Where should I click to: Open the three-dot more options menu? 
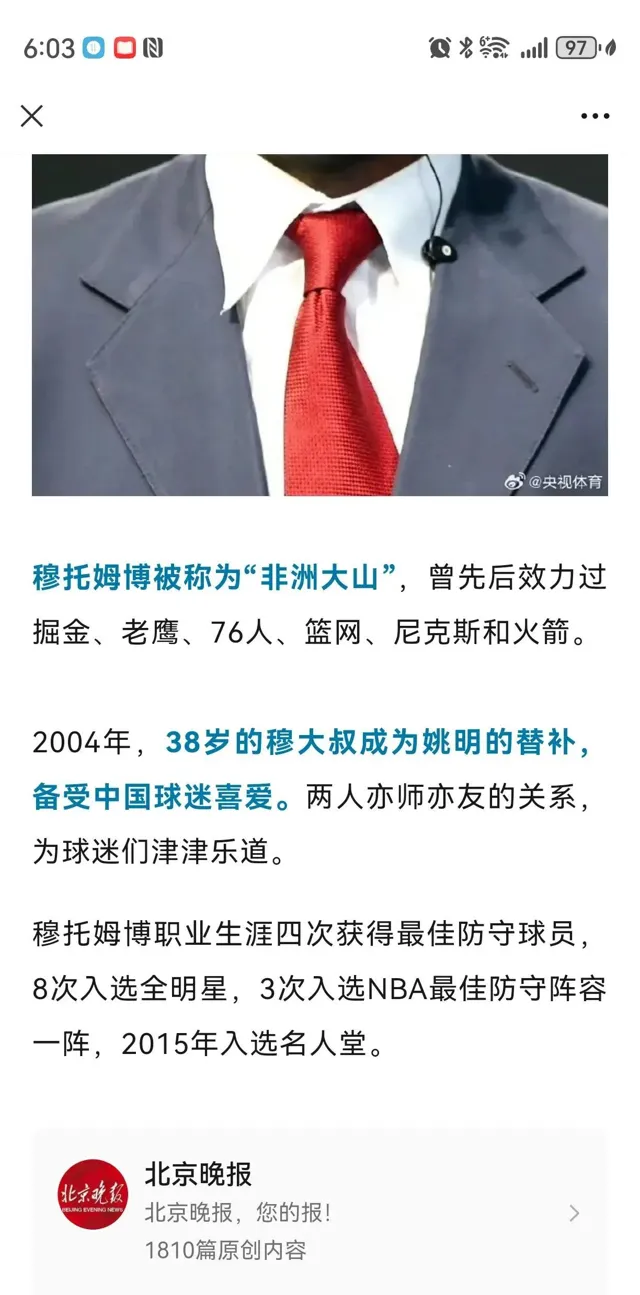(595, 116)
